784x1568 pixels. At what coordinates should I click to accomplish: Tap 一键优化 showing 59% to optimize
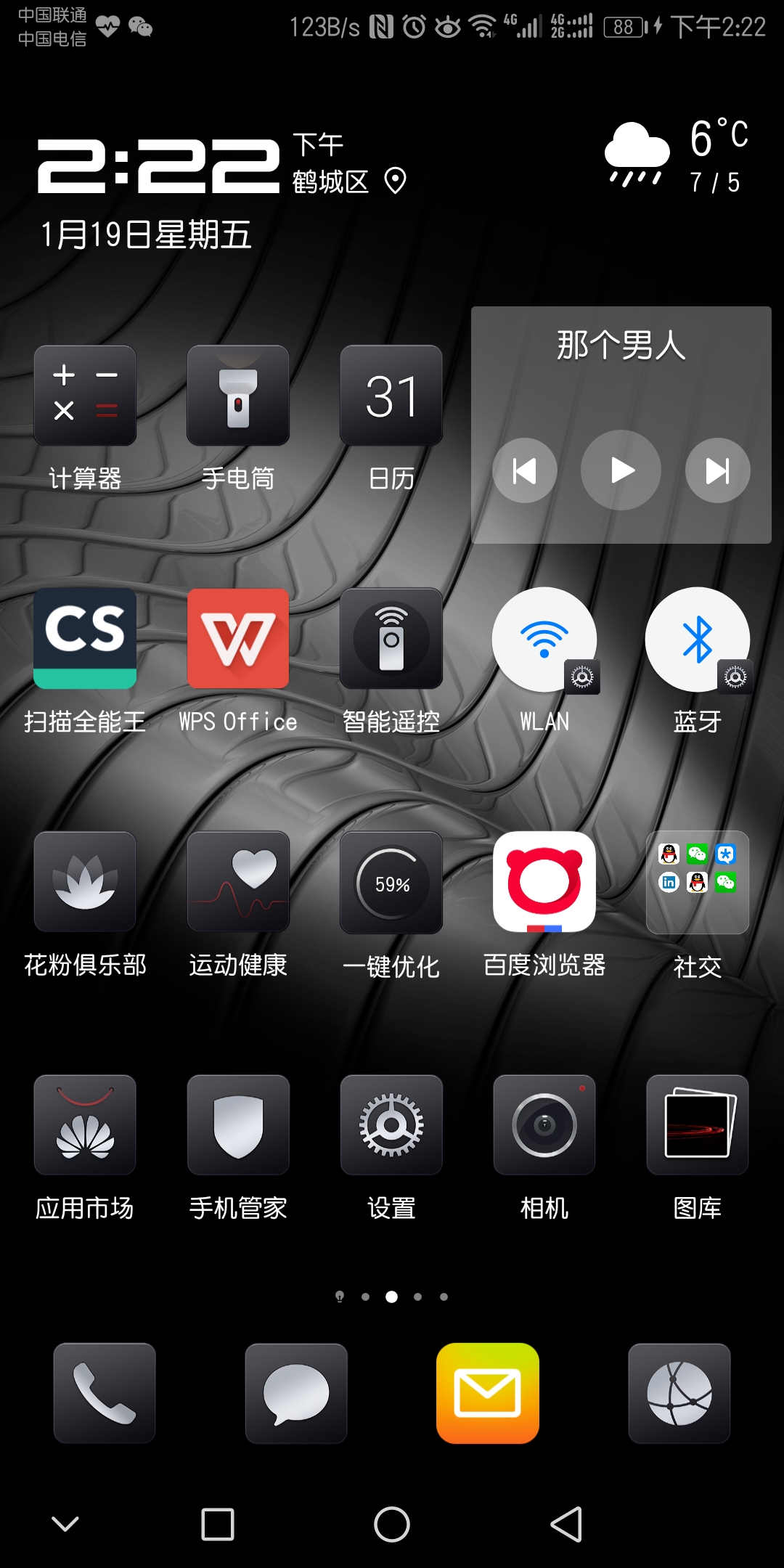pos(391,882)
